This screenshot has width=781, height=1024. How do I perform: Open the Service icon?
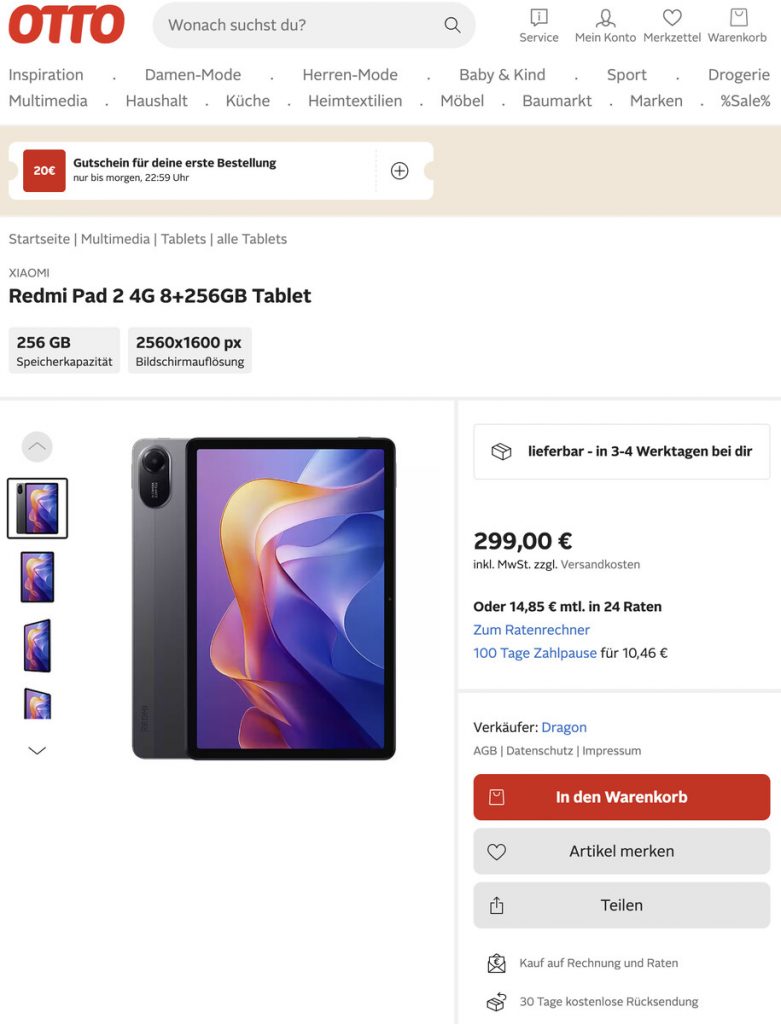(538, 25)
